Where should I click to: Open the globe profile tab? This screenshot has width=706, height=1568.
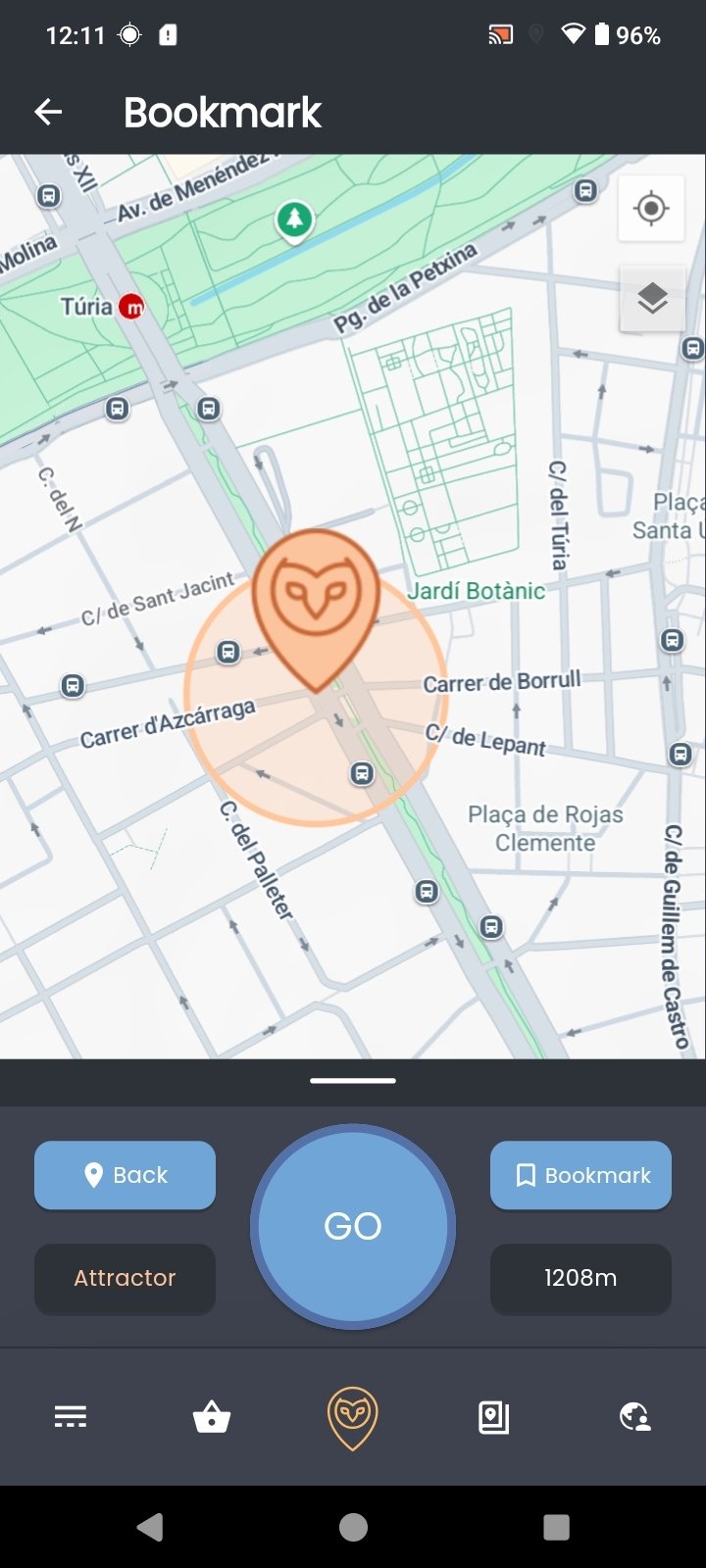coord(635,1417)
